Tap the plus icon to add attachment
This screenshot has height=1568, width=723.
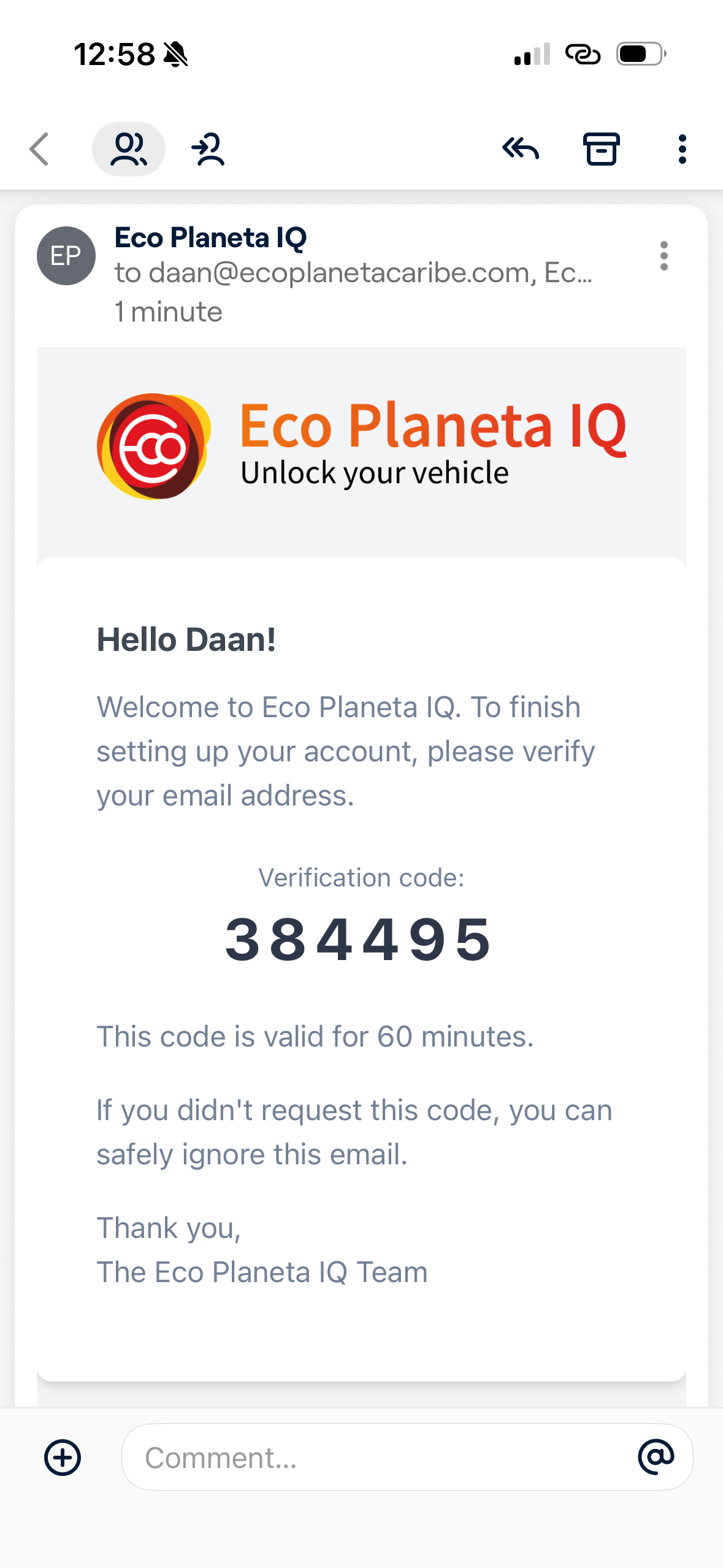pyautogui.click(x=63, y=1458)
